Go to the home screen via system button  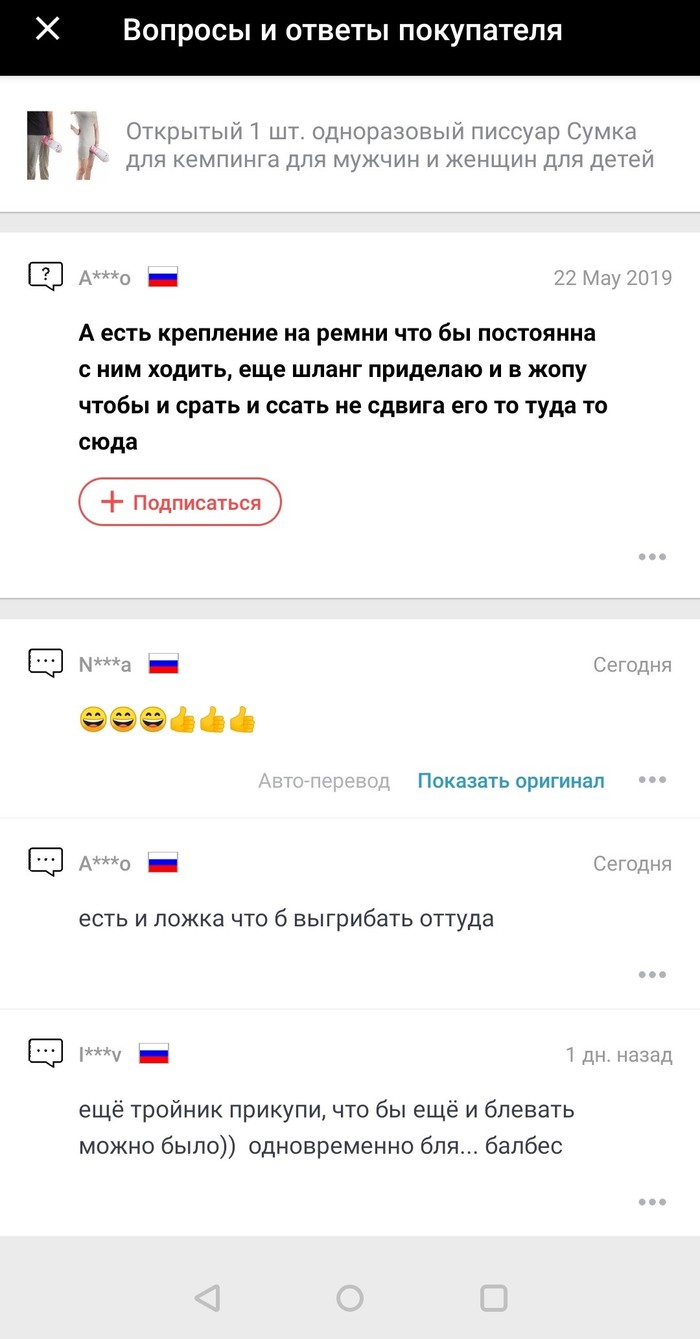click(x=350, y=1298)
